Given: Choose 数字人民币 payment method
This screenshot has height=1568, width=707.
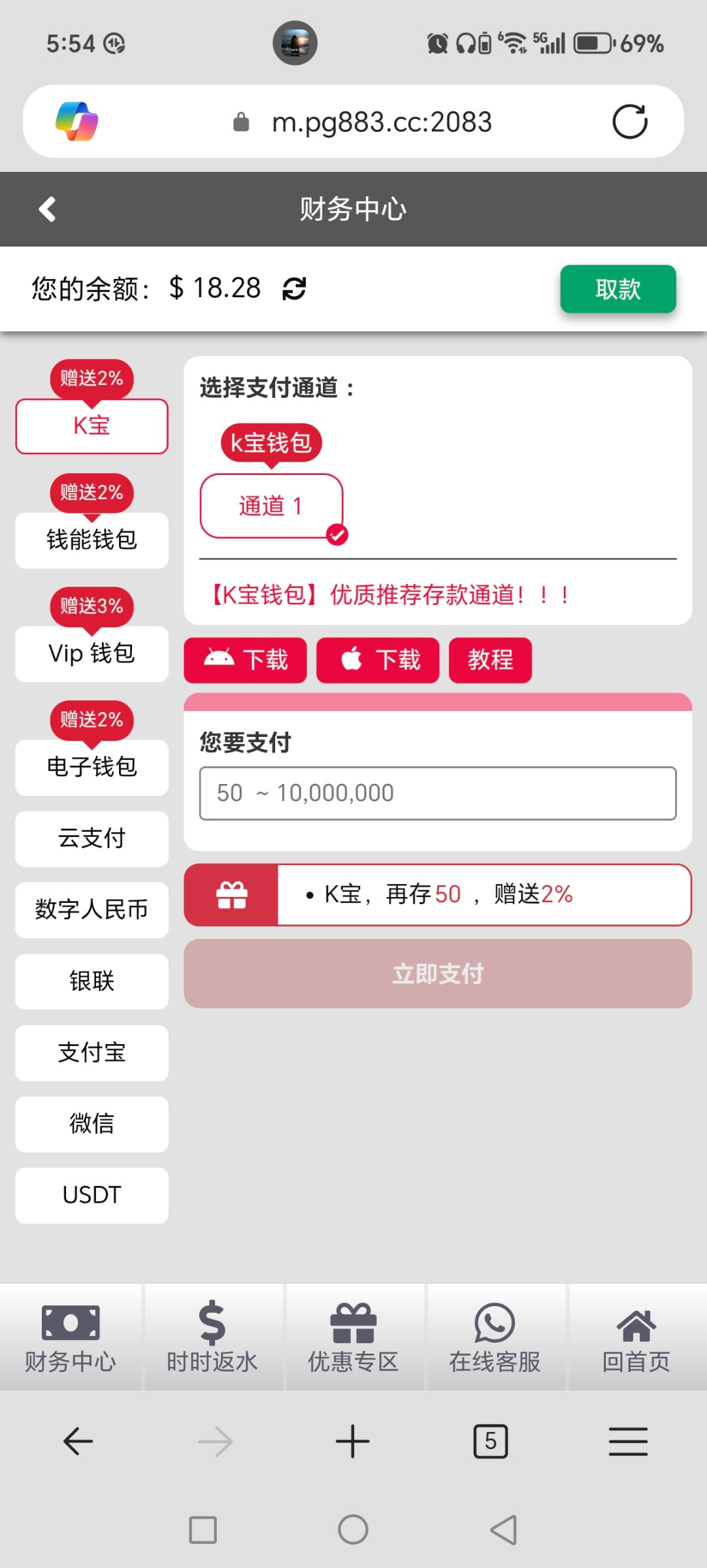Looking at the screenshot, I should [x=91, y=910].
